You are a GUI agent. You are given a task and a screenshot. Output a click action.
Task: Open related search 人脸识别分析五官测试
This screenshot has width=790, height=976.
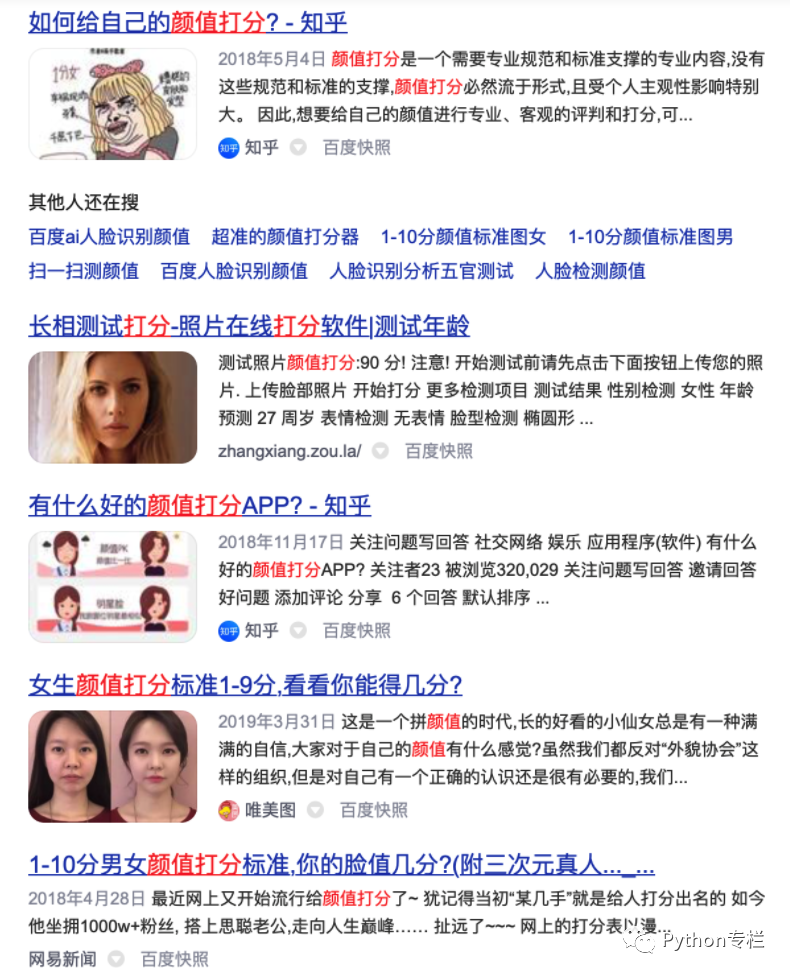(421, 271)
